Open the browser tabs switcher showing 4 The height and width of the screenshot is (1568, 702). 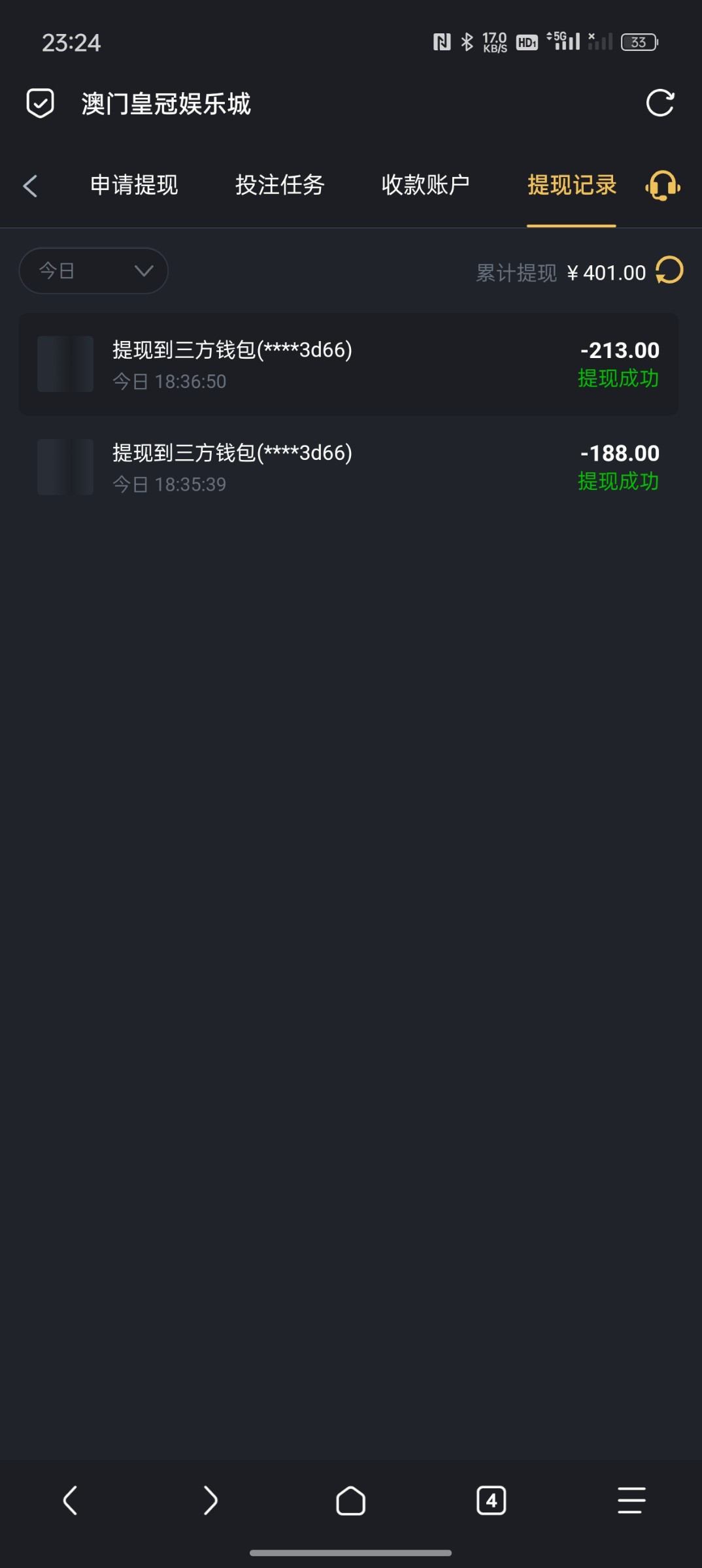(492, 1501)
